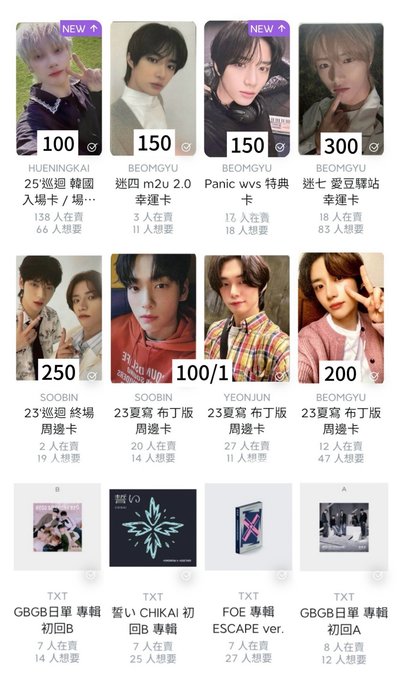Open TXT GBGB Japanese single limited B album
This screenshot has height=676, width=400.
coord(57,526)
